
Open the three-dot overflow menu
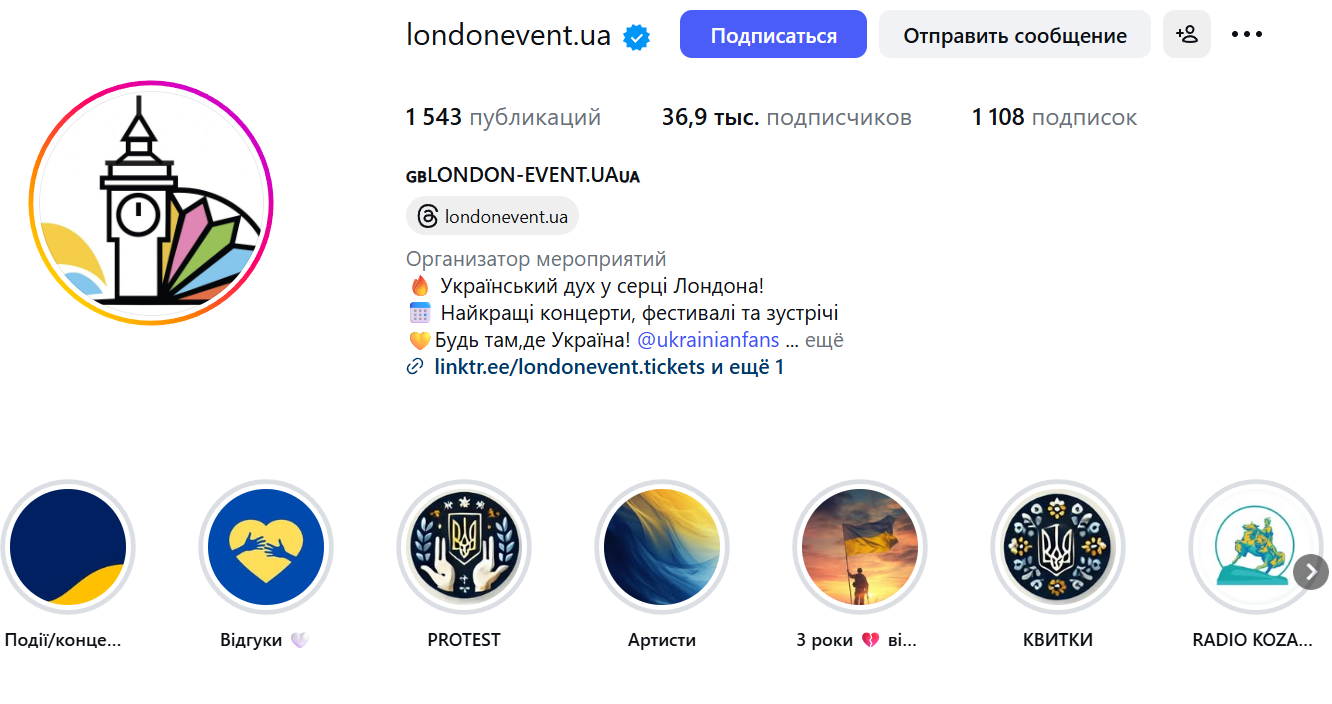point(1247,35)
